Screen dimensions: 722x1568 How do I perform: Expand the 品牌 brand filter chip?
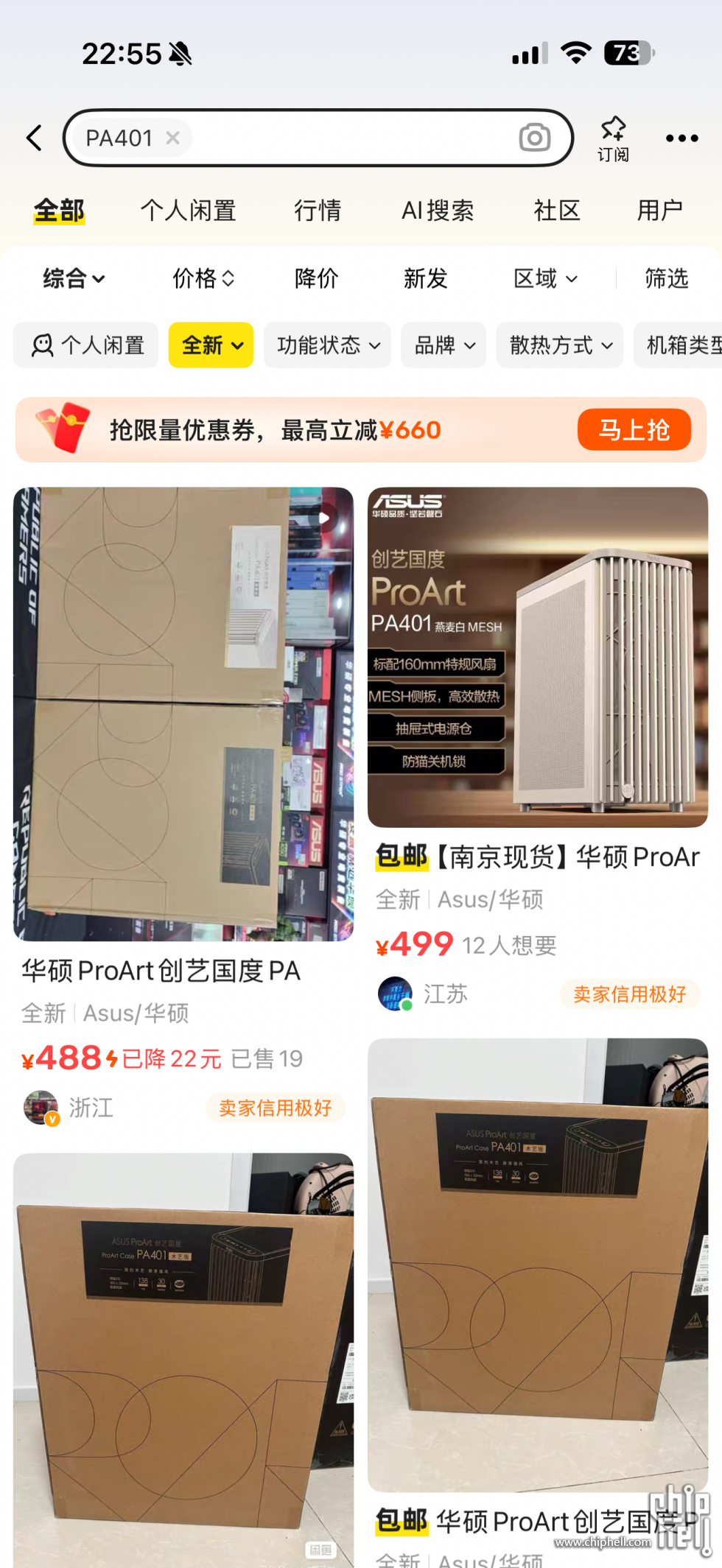point(444,345)
